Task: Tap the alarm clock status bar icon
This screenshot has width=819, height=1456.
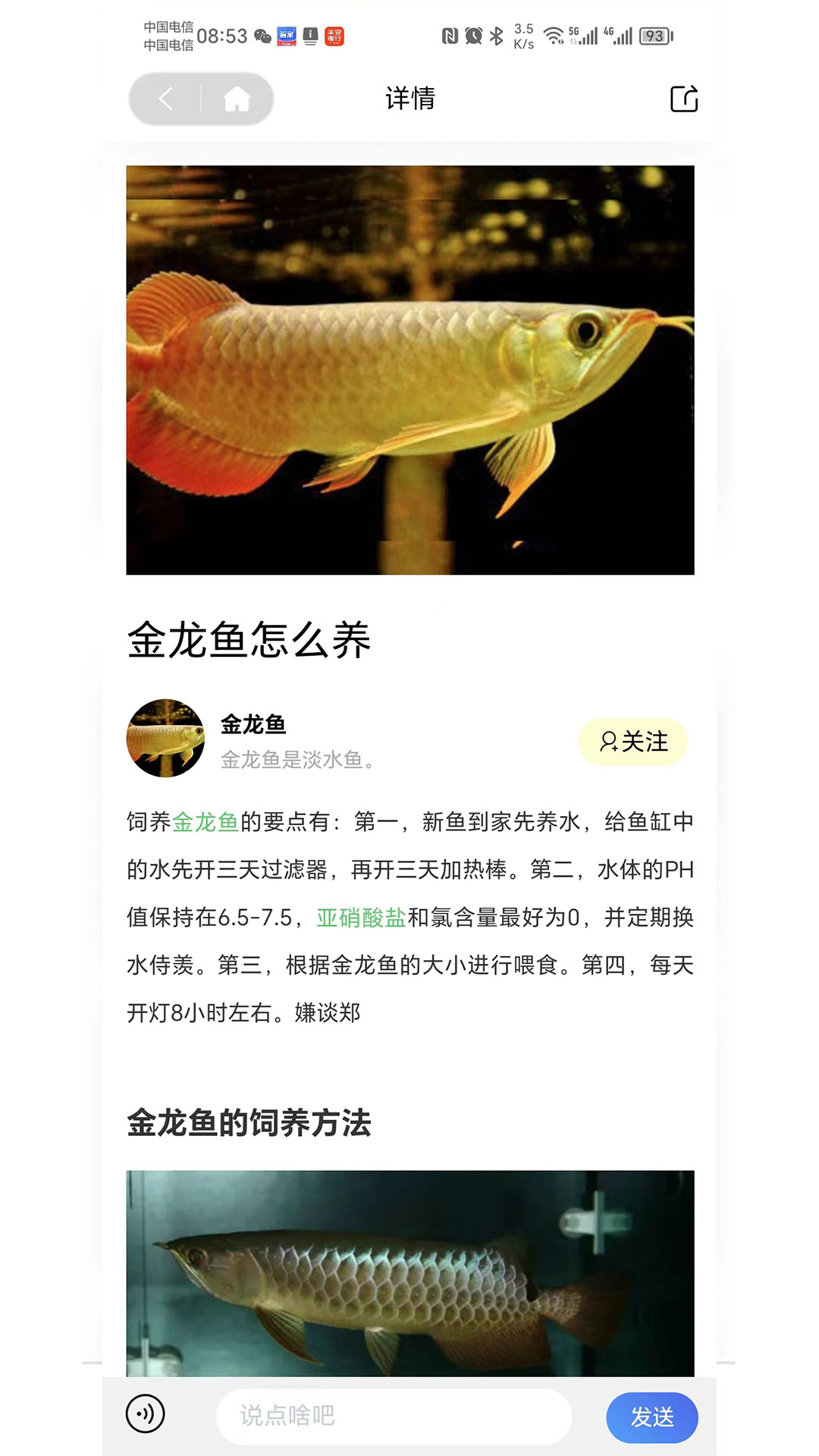Action: (x=473, y=36)
